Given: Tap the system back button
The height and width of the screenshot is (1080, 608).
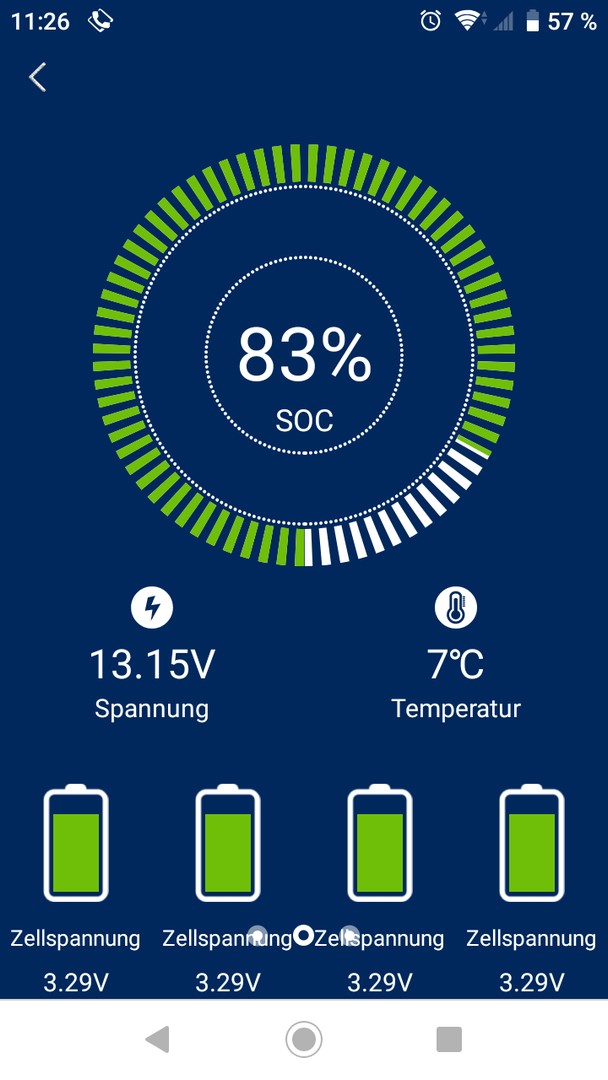Looking at the screenshot, I should coord(157,1040).
